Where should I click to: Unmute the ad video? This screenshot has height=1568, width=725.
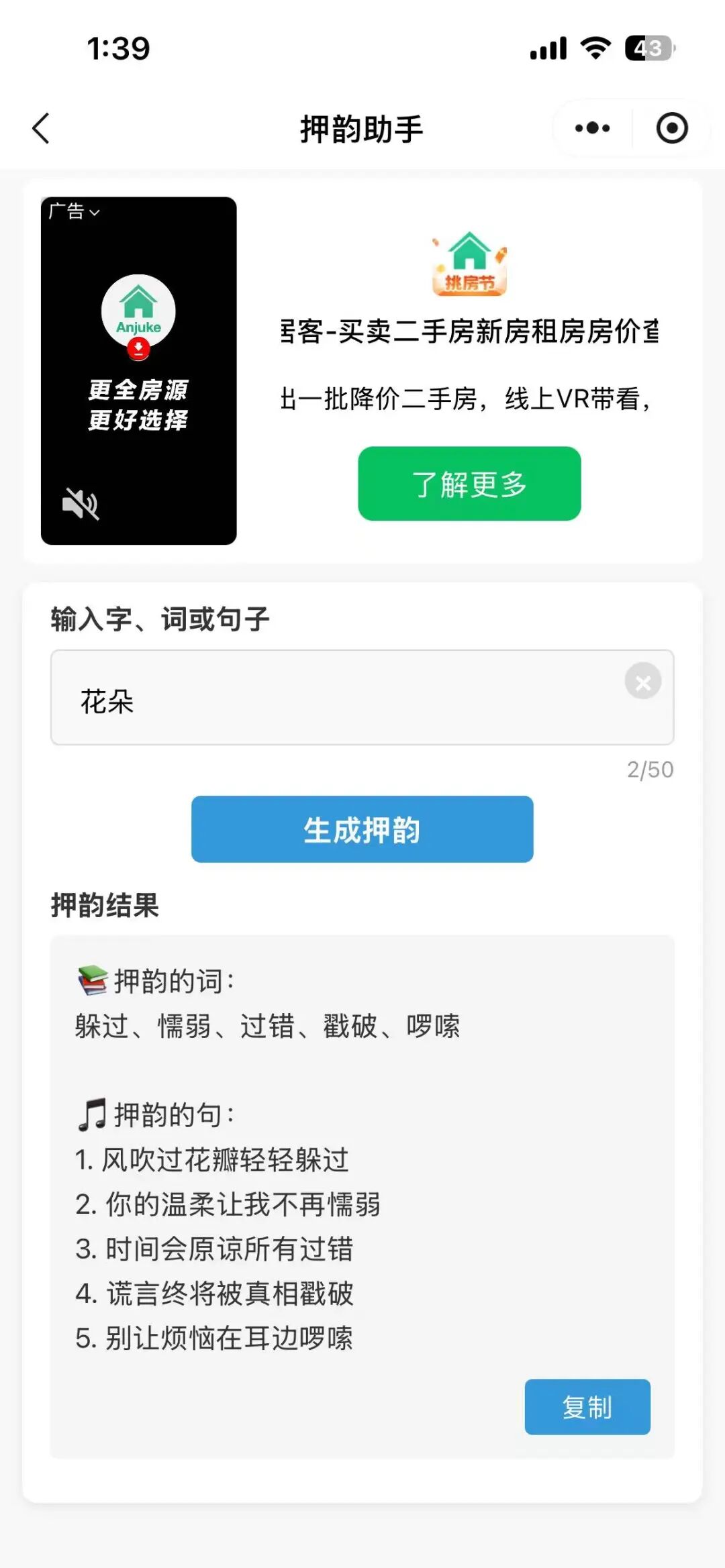tap(81, 504)
